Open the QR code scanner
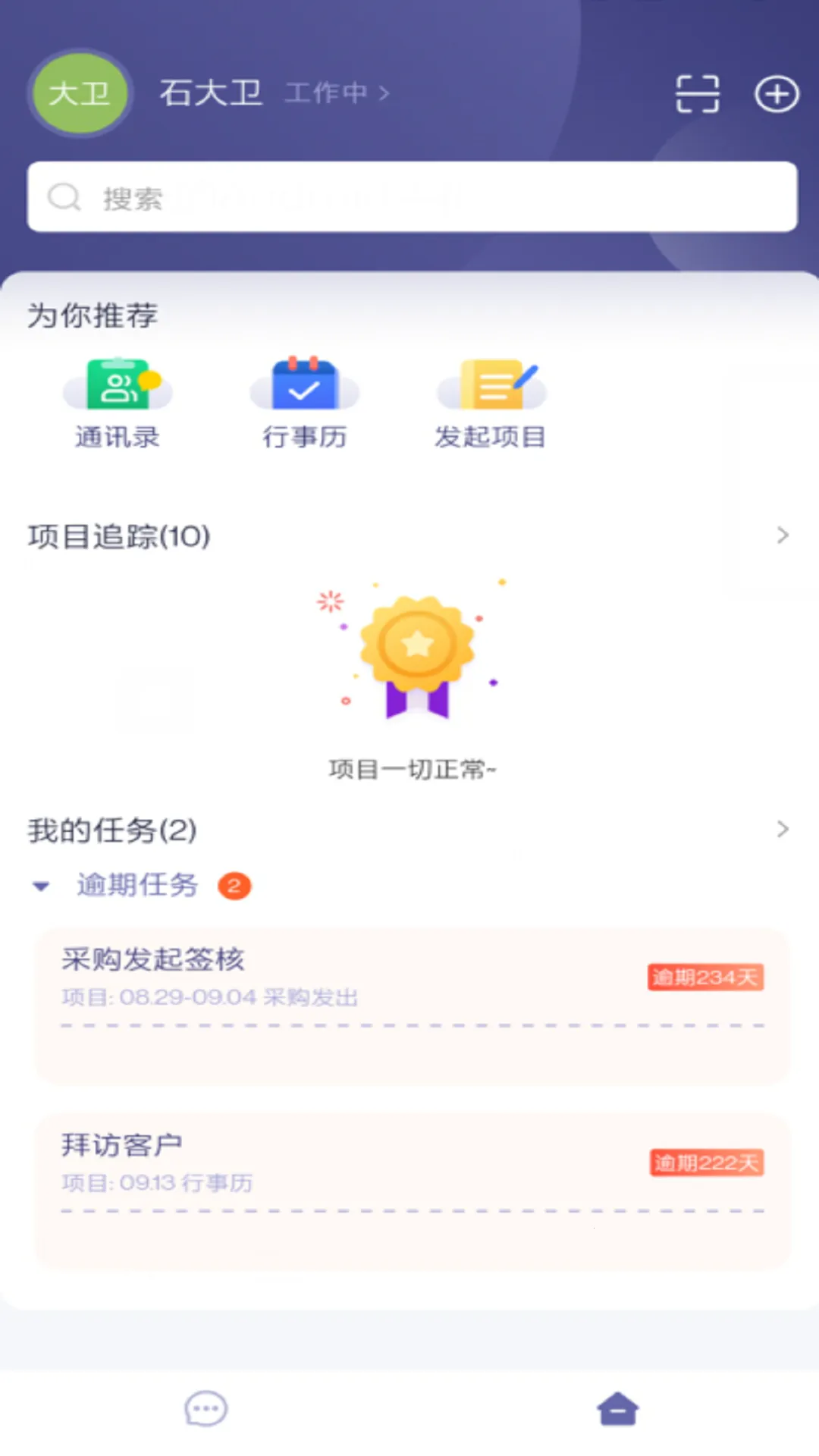The height and width of the screenshot is (1456, 819). (697, 93)
